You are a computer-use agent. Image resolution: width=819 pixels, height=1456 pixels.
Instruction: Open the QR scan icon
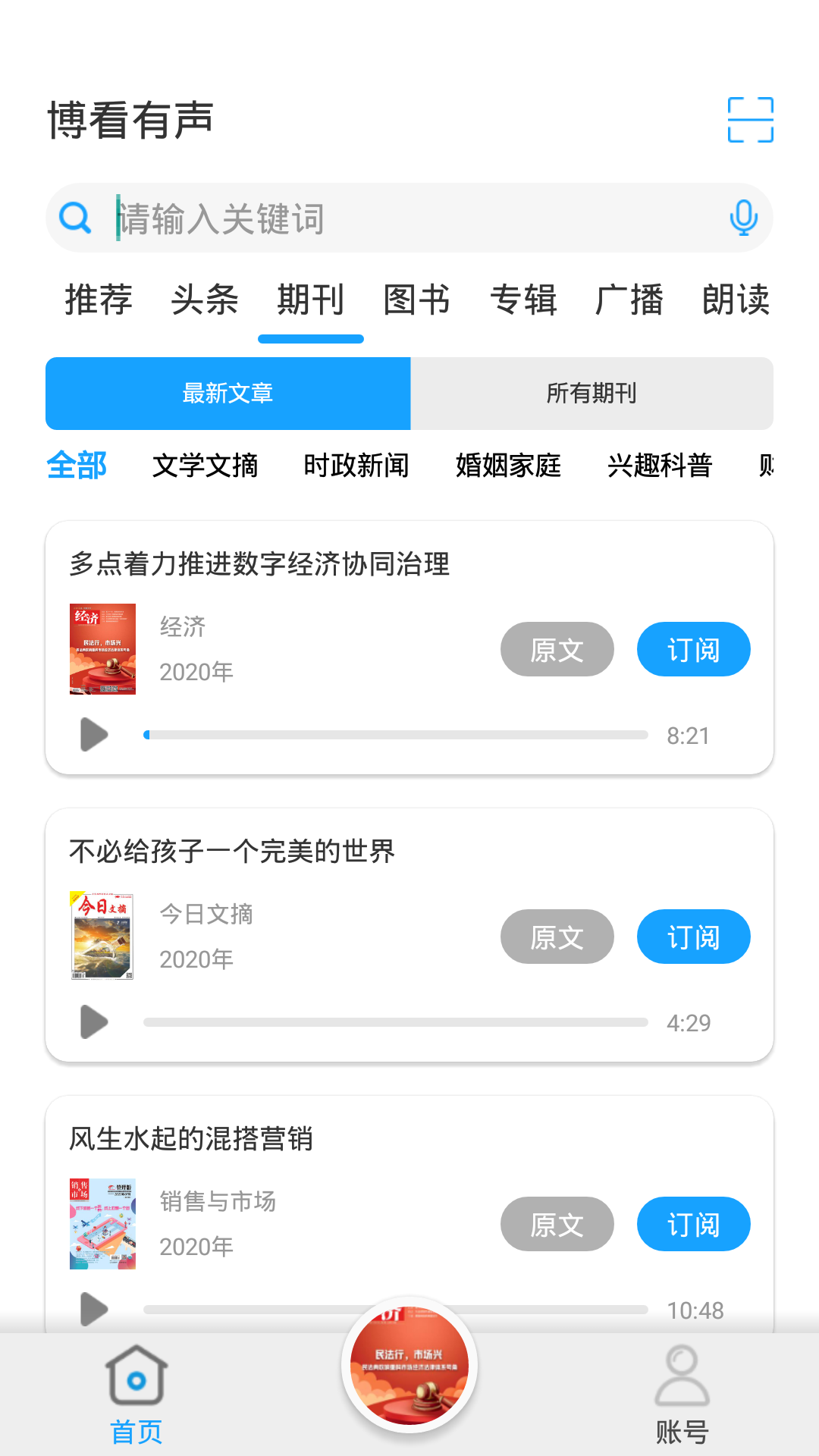pos(750,120)
